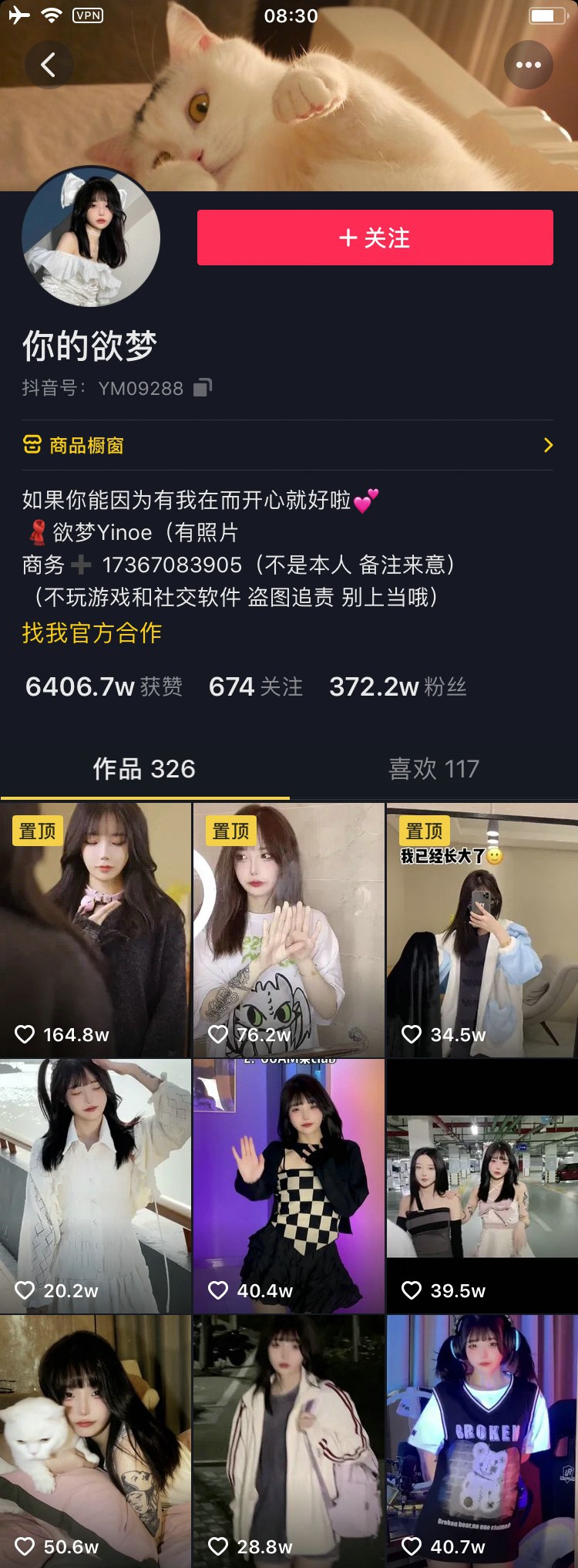Follow this user with the 关注 button
This screenshot has width=578, height=1568.
click(x=375, y=238)
